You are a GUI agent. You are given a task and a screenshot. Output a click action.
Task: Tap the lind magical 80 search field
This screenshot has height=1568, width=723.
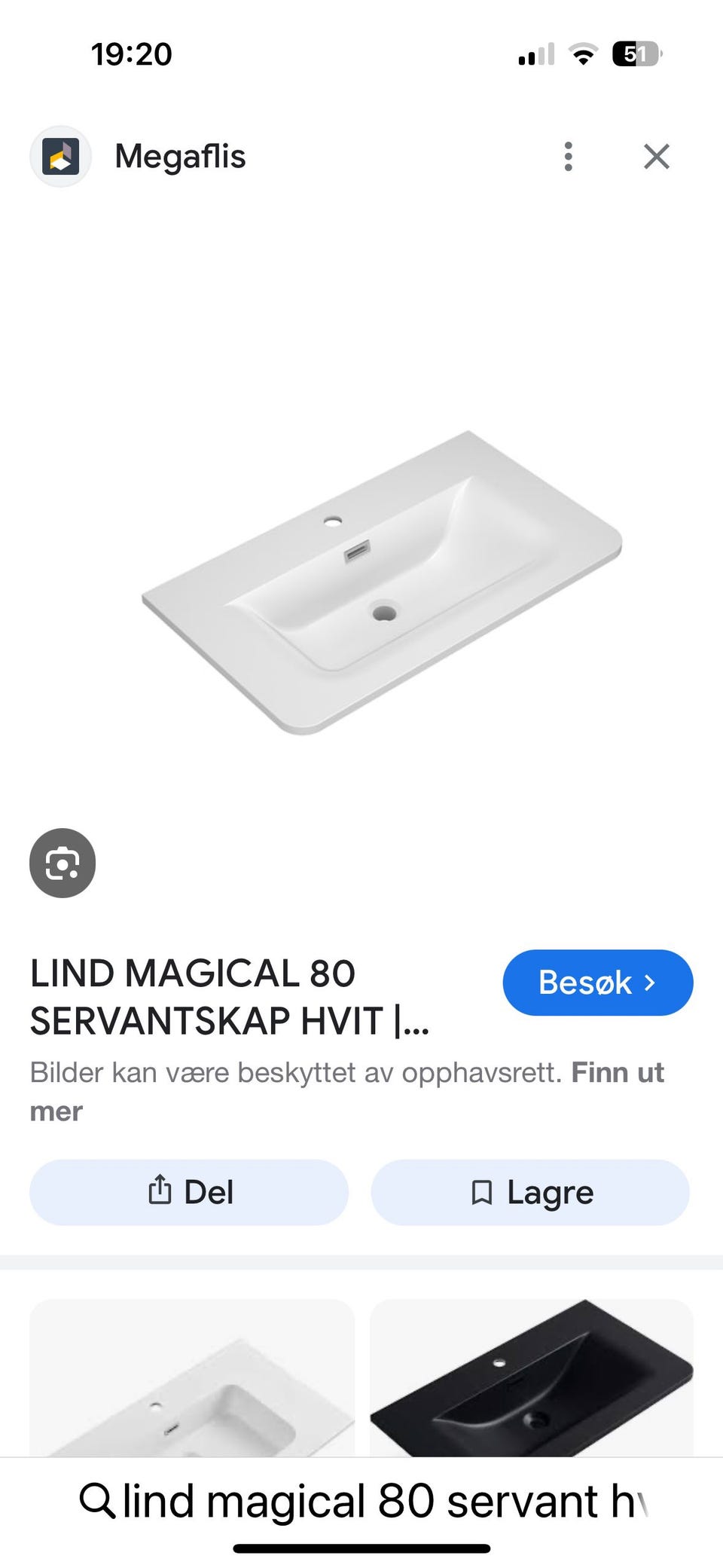pyautogui.click(x=361, y=1501)
